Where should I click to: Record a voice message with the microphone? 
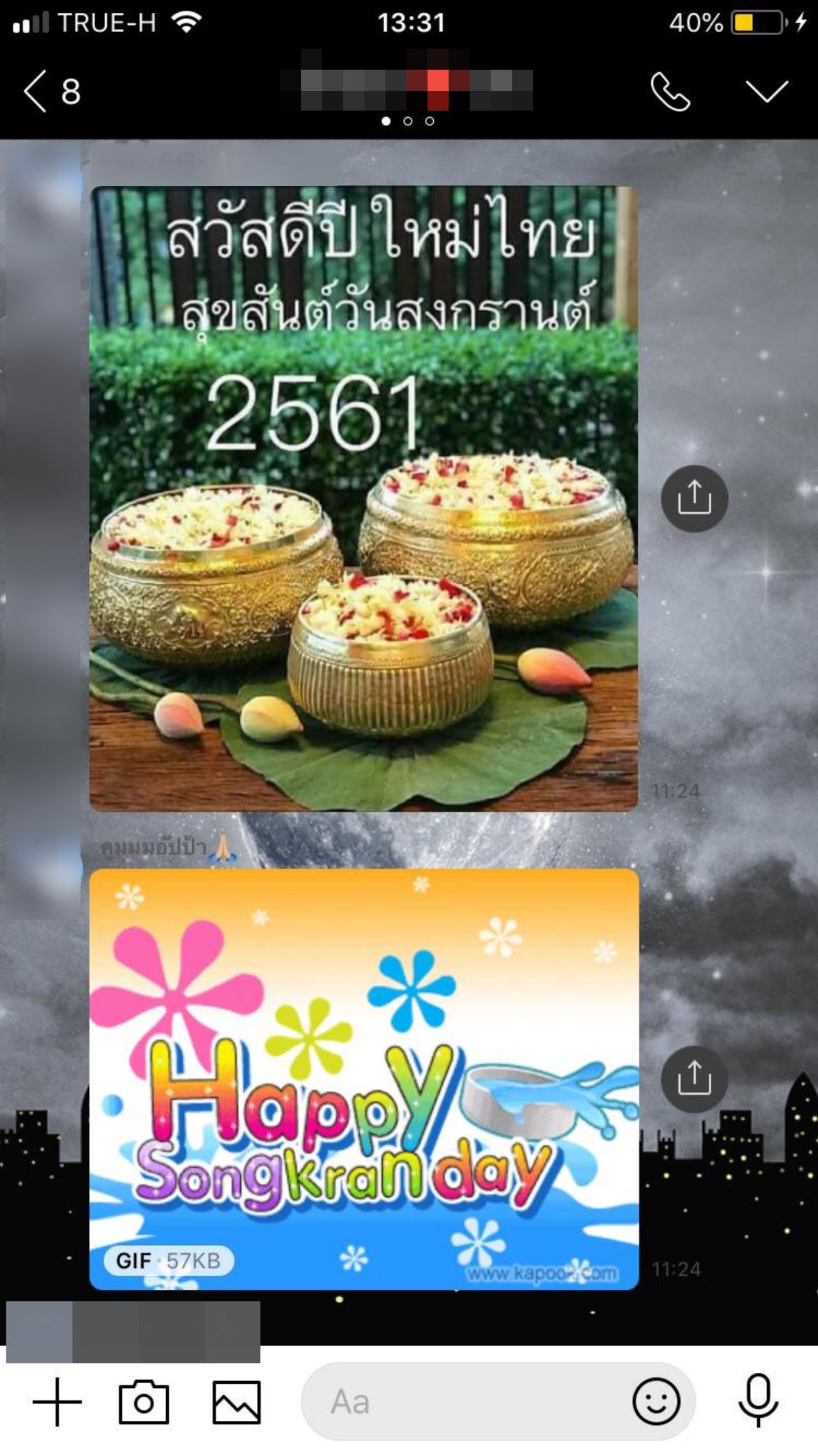click(758, 1402)
